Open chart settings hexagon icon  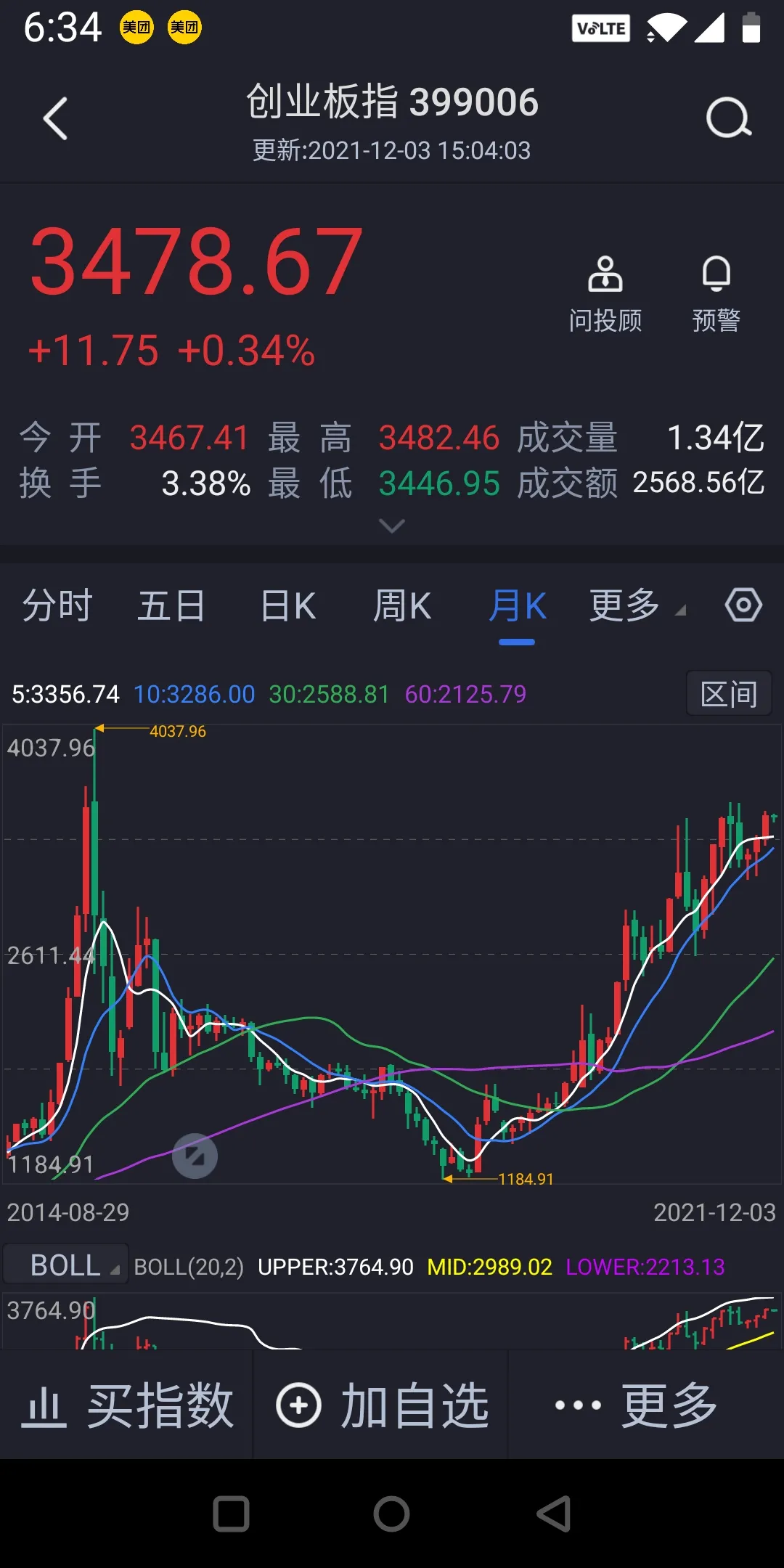pos(743,605)
